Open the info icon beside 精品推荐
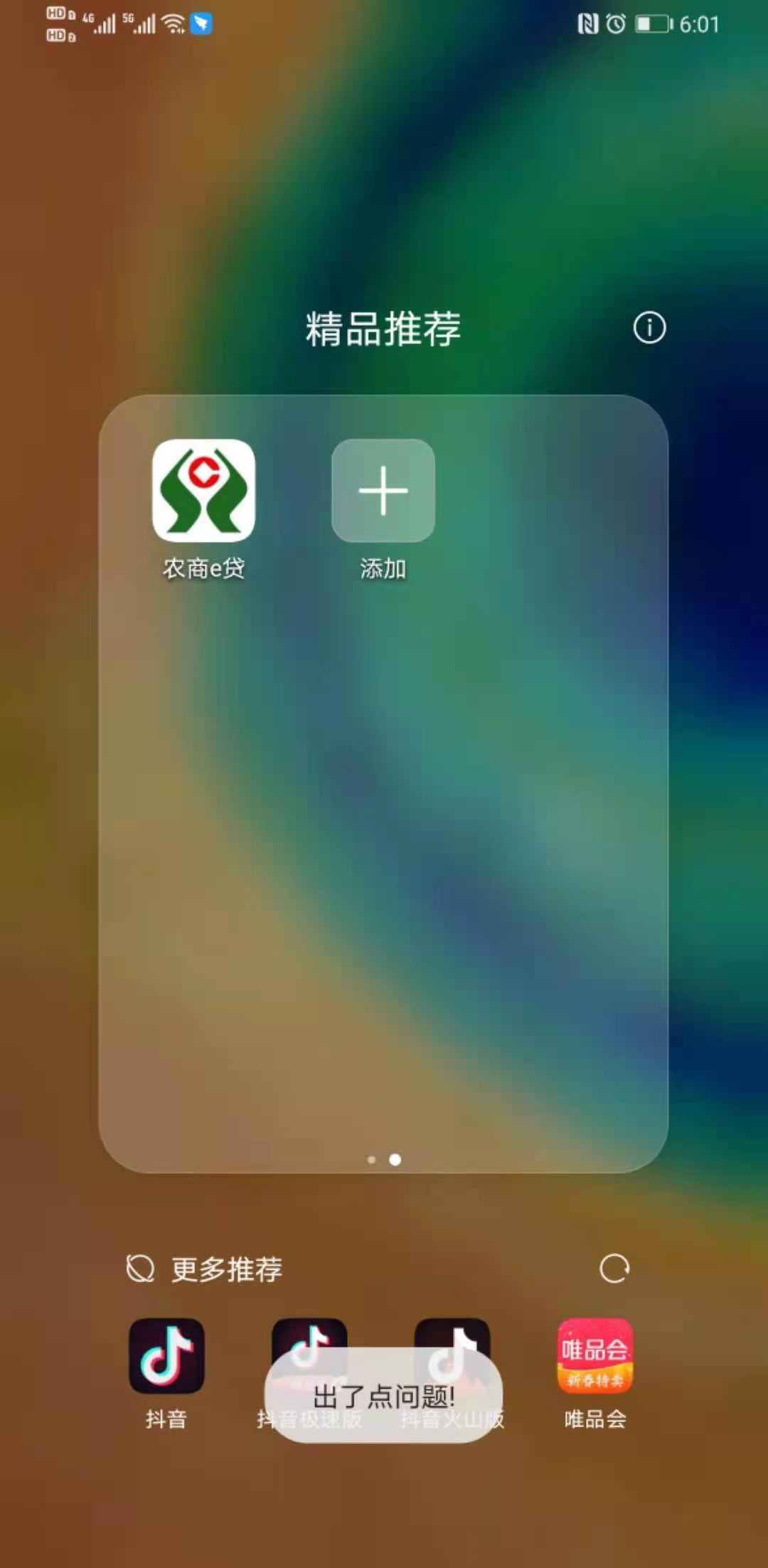768x1568 pixels. (x=649, y=328)
